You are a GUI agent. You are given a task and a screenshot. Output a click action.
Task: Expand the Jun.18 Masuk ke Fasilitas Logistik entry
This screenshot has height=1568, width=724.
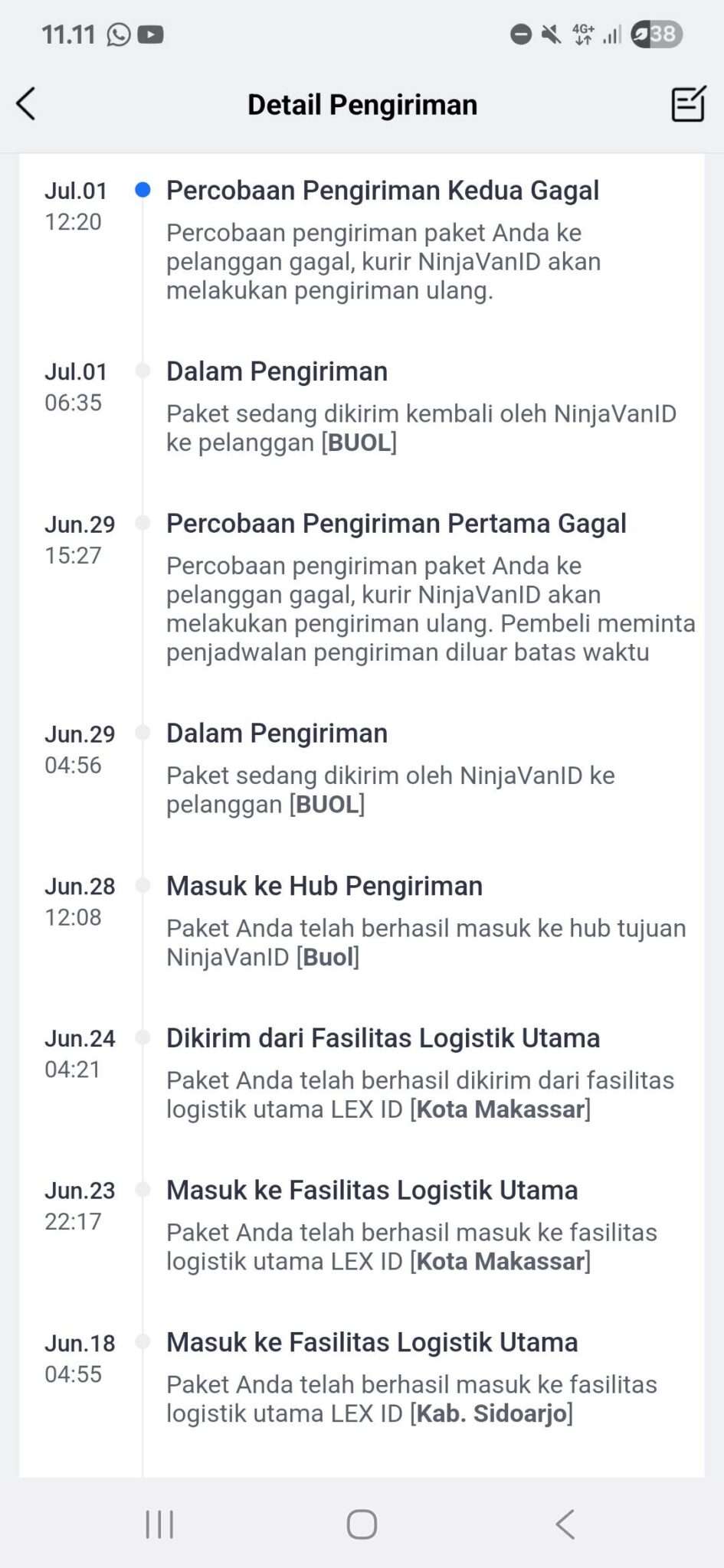pos(372,1342)
